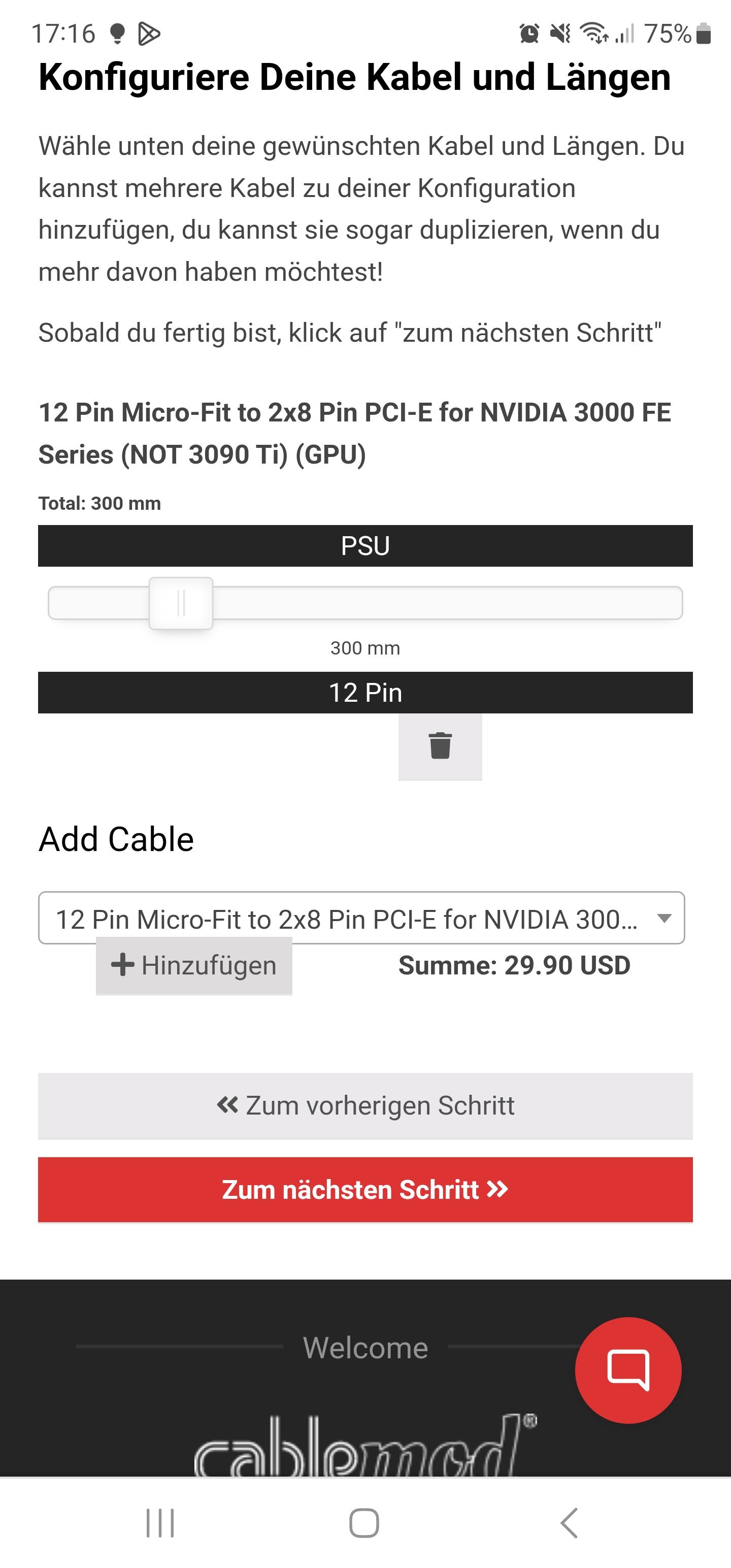This screenshot has width=731, height=1568.
Task: Go to the home screen
Action: tap(364, 1523)
